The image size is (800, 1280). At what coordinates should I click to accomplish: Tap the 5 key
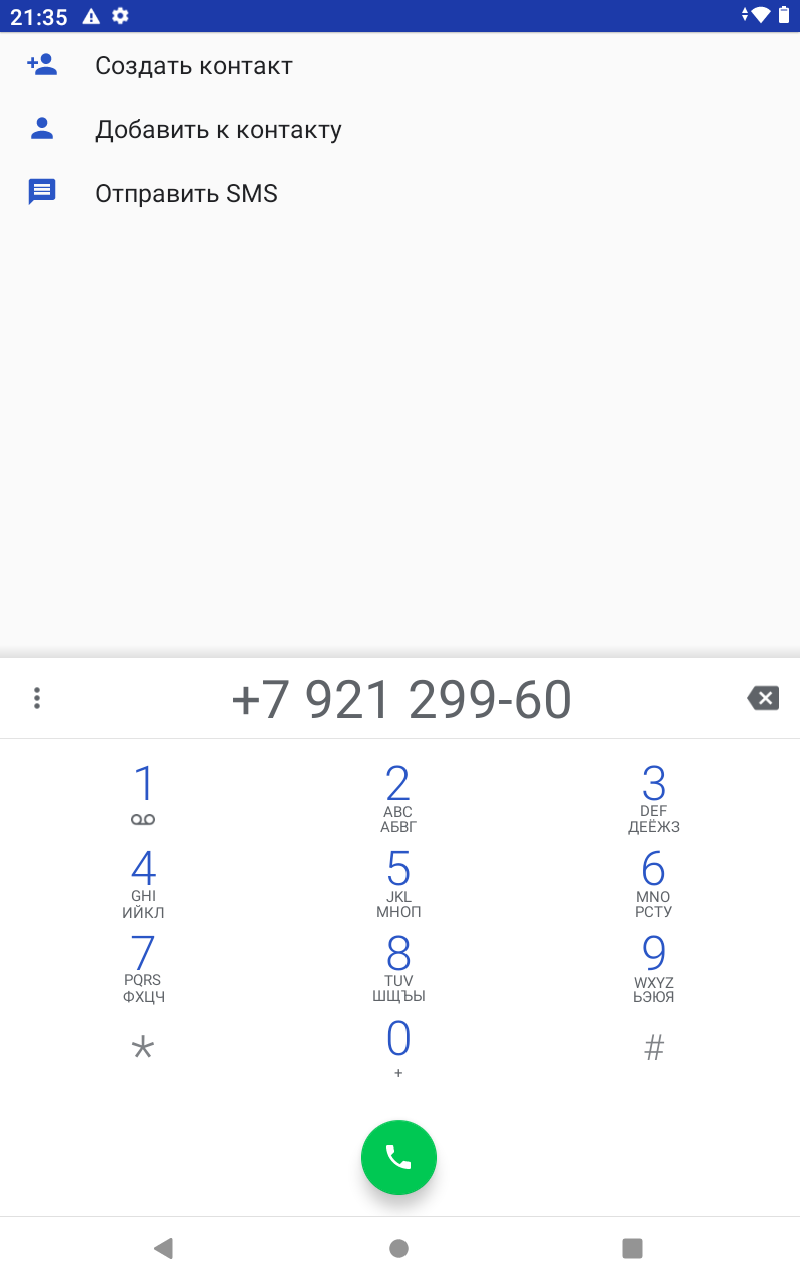tap(398, 882)
